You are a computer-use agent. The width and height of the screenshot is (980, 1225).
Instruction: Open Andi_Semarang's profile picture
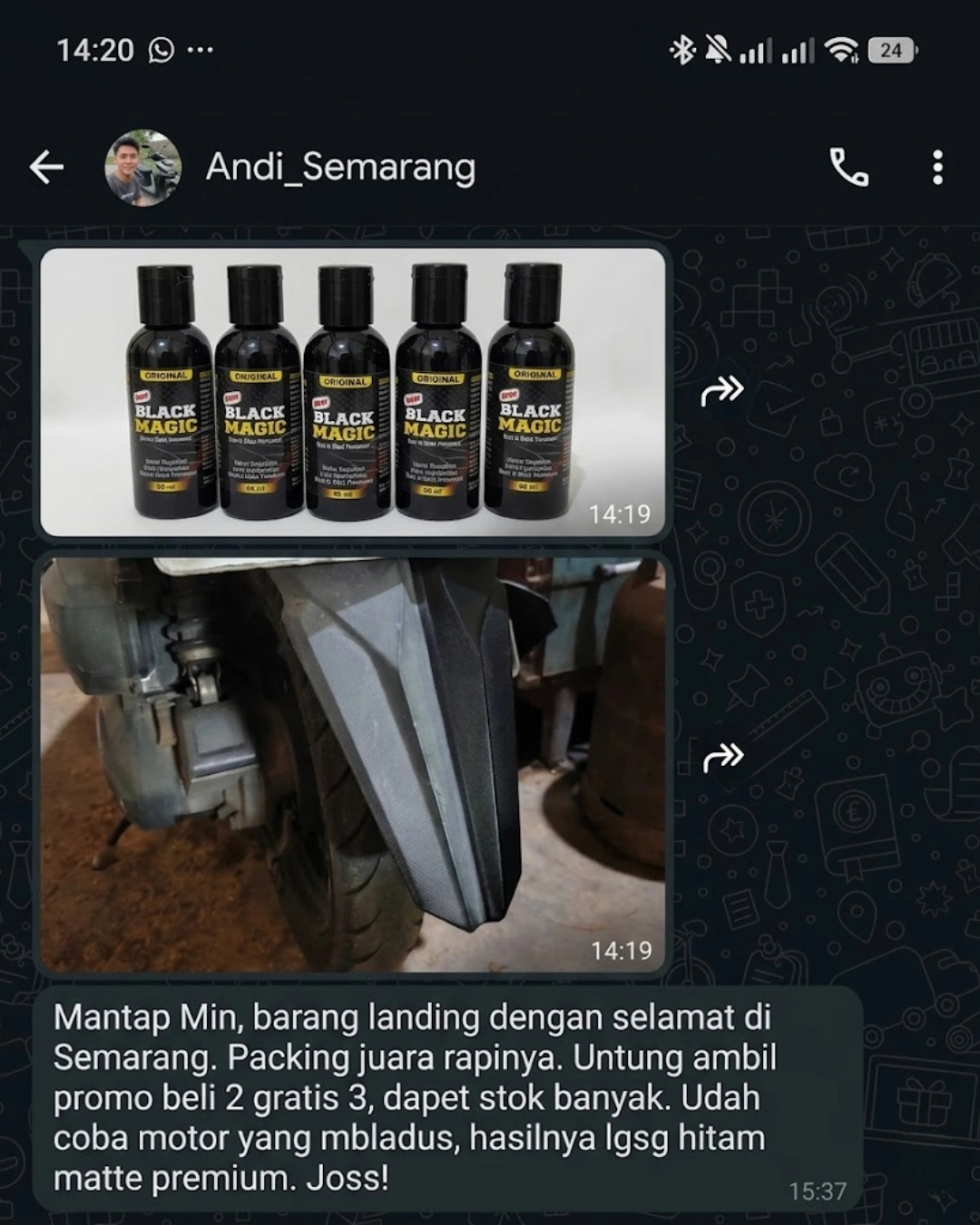[143, 168]
